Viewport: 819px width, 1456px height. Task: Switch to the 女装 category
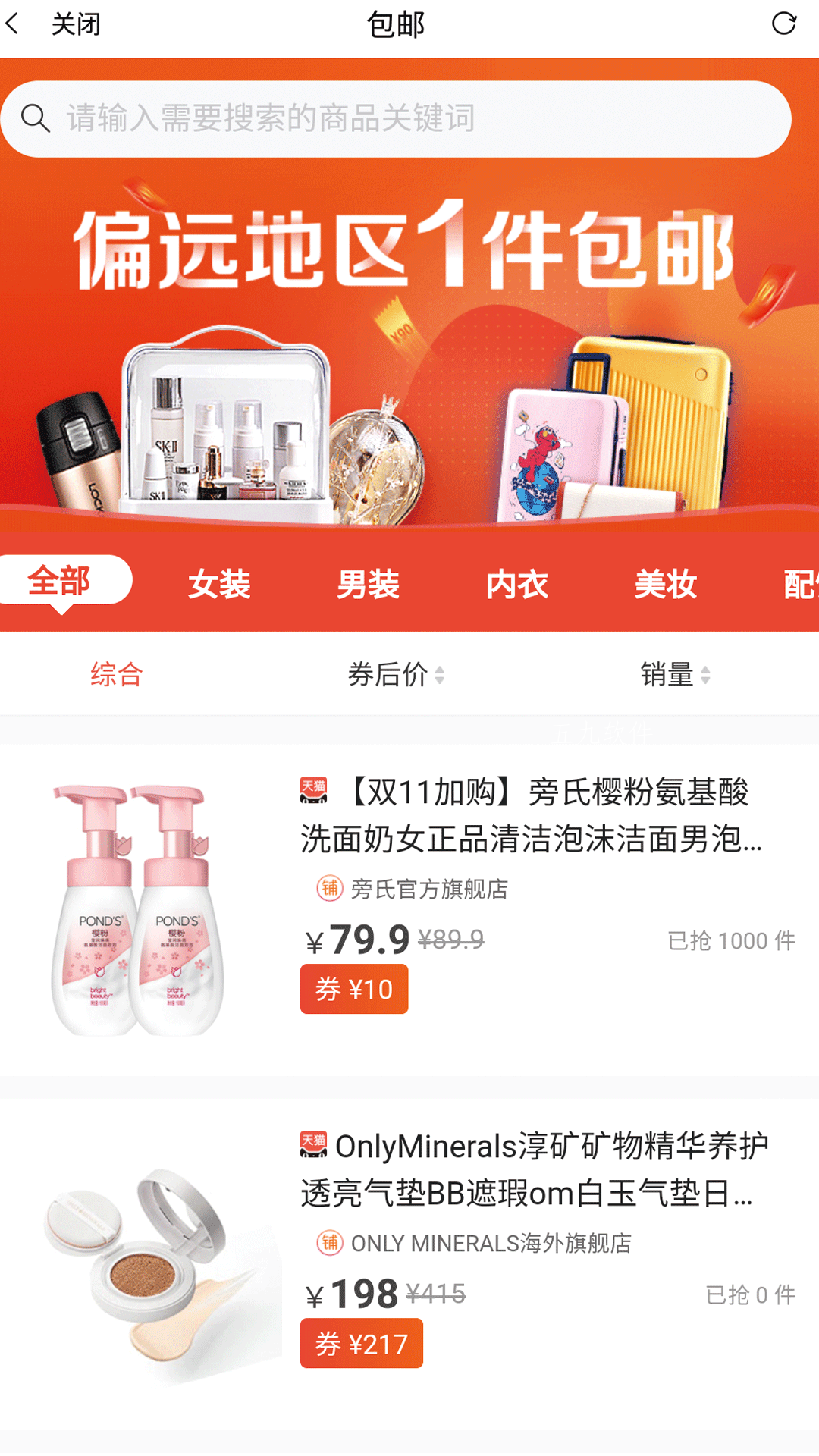pyautogui.click(x=219, y=584)
